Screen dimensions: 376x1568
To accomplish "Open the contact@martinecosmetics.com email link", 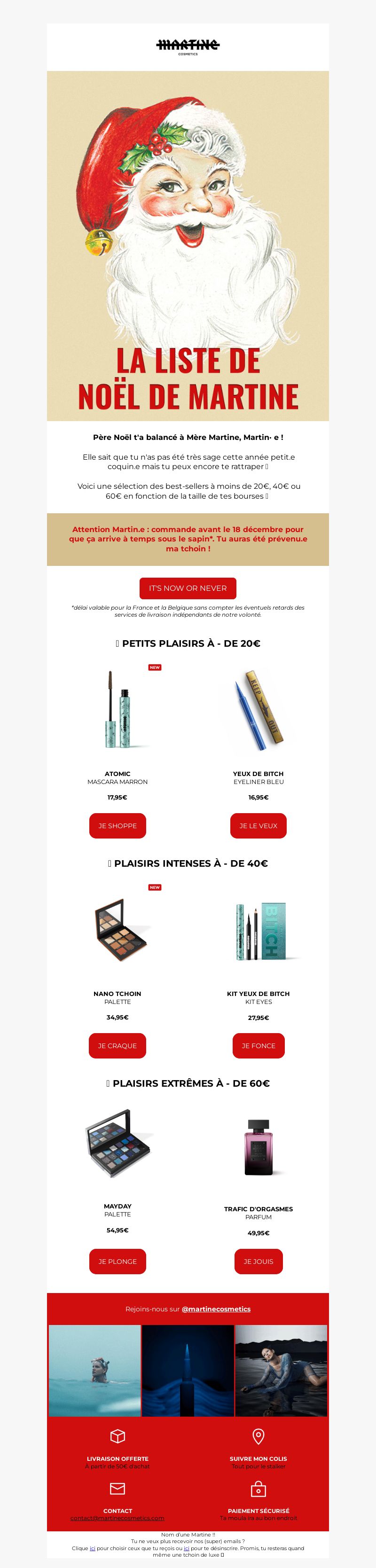I will pyautogui.click(x=117, y=1518).
